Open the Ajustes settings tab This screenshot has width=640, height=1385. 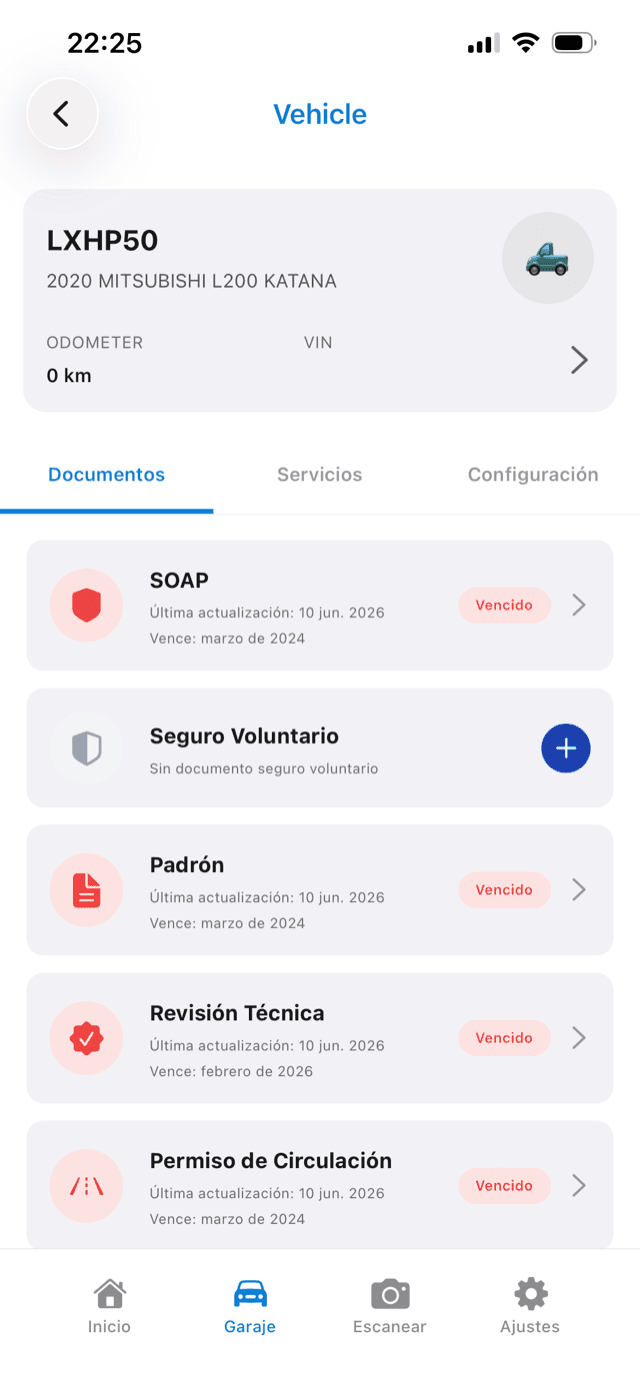coord(530,1306)
